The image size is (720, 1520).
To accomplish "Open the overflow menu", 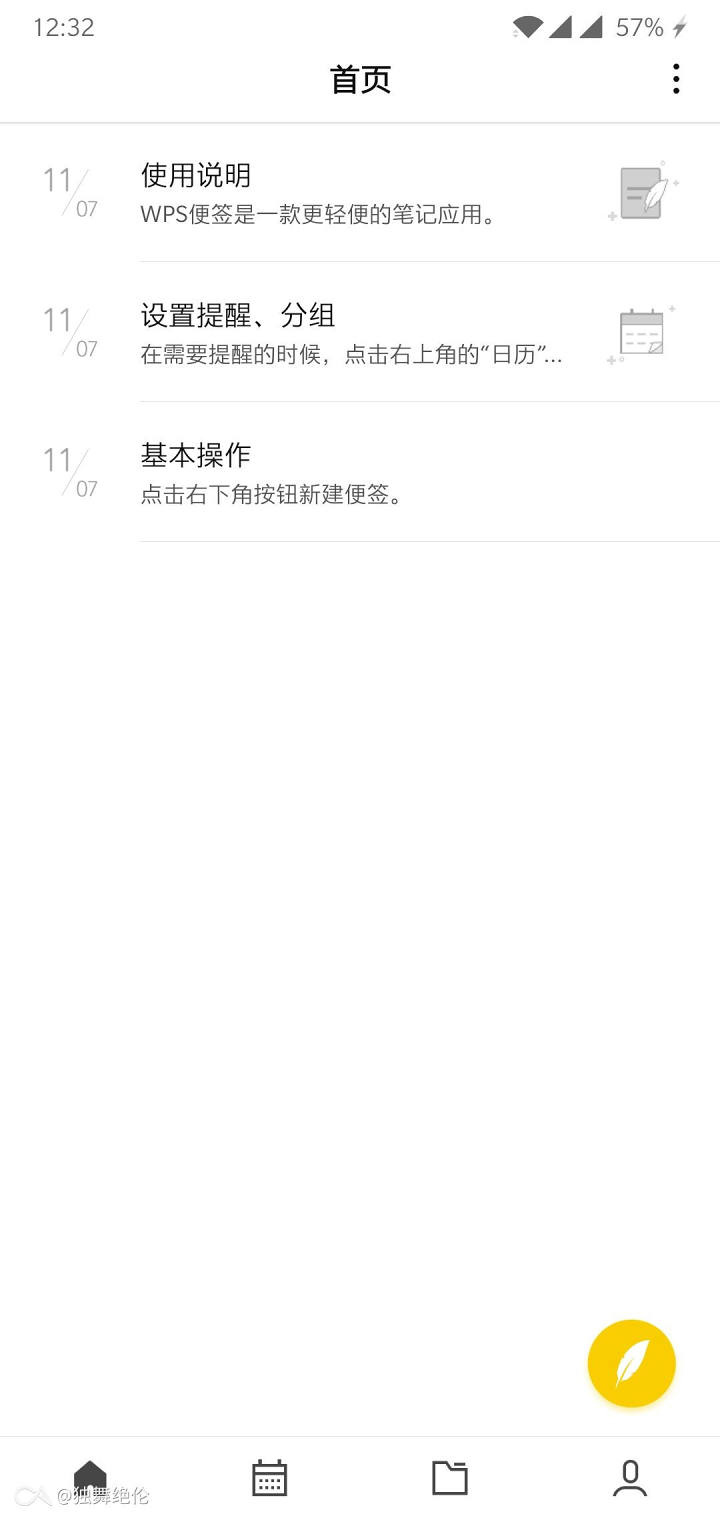I will click(676, 78).
